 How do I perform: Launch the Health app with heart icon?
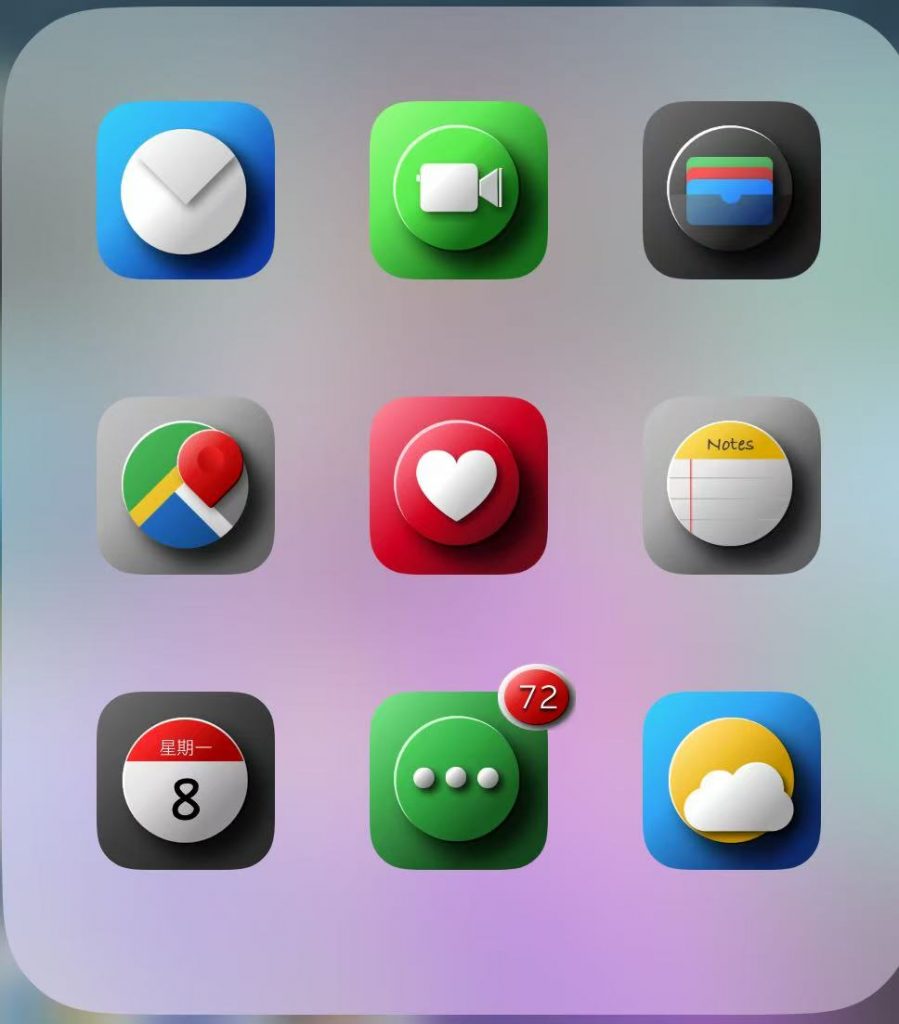click(458, 485)
